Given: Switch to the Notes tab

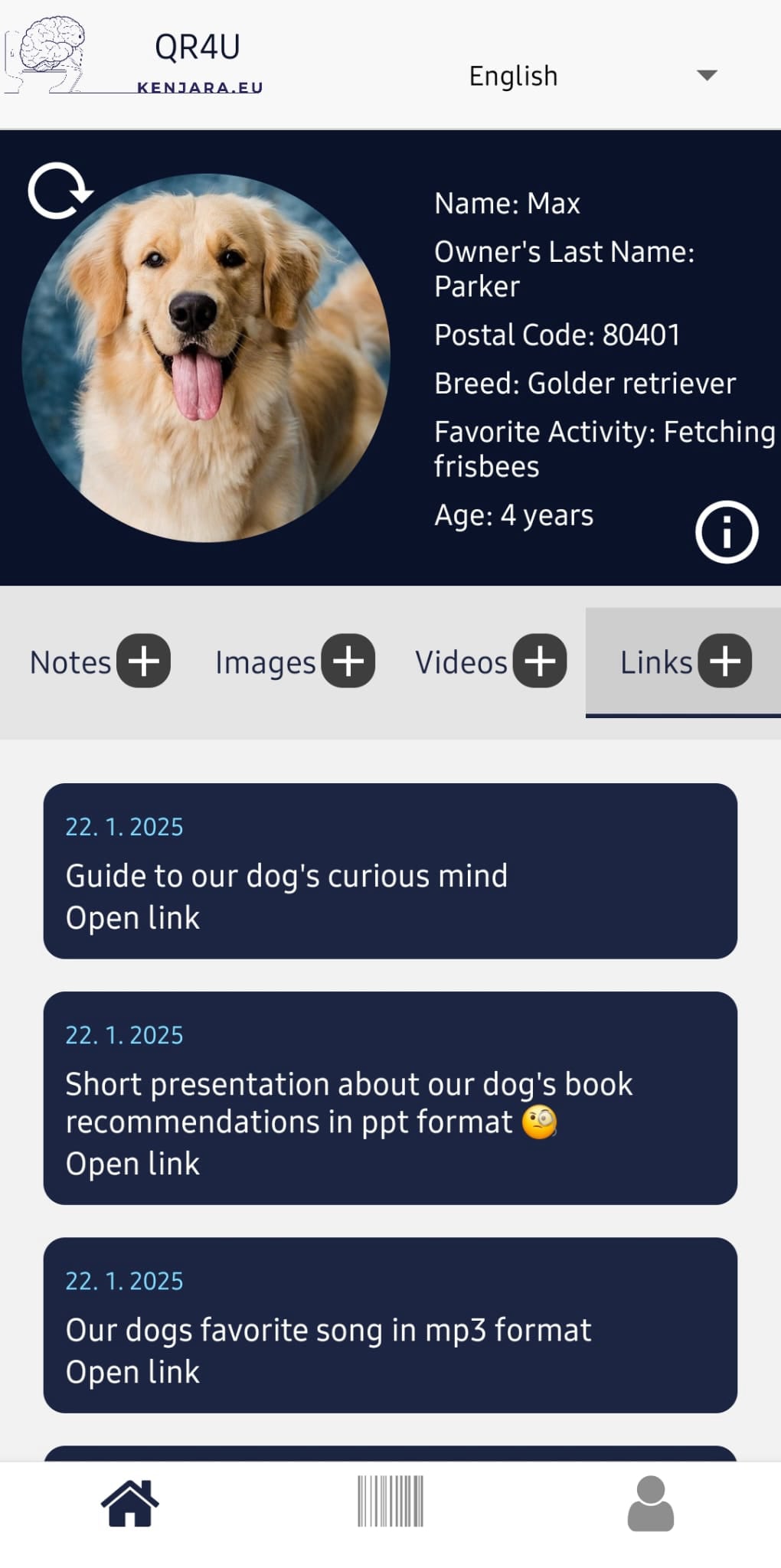Looking at the screenshot, I should click(70, 662).
